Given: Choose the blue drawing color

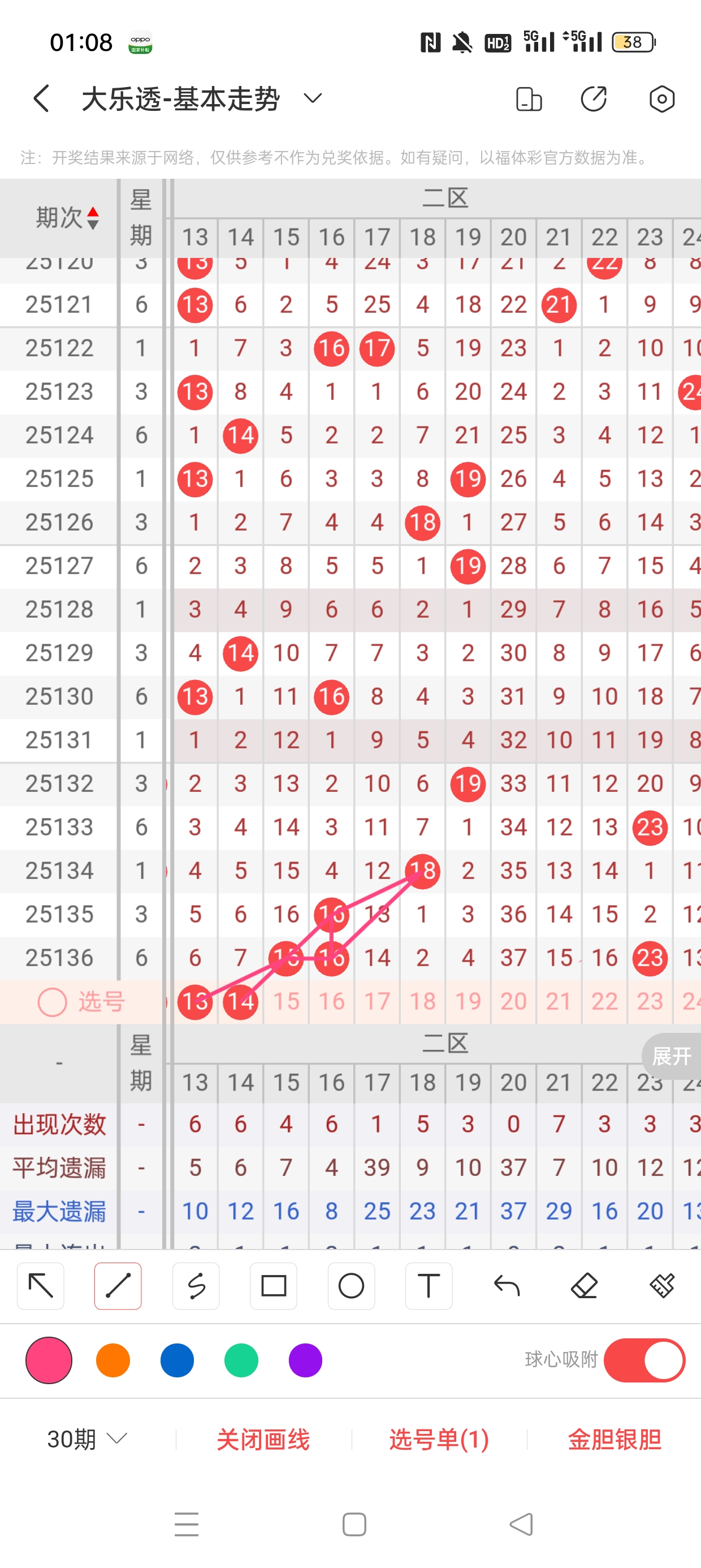Looking at the screenshot, I should [177, 1360].
